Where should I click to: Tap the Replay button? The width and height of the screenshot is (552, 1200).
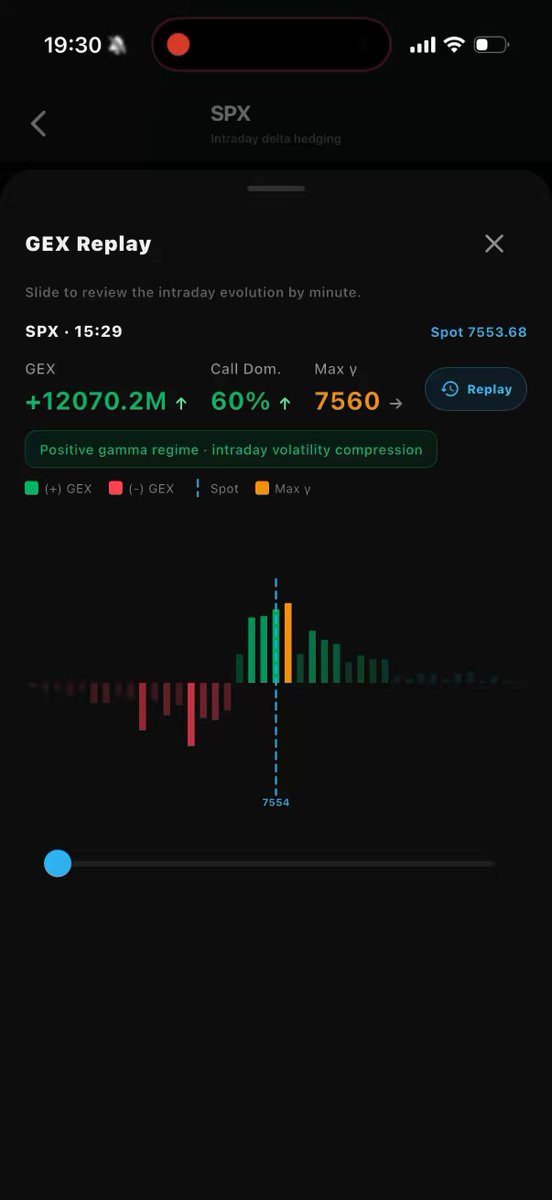click(476, 389)
